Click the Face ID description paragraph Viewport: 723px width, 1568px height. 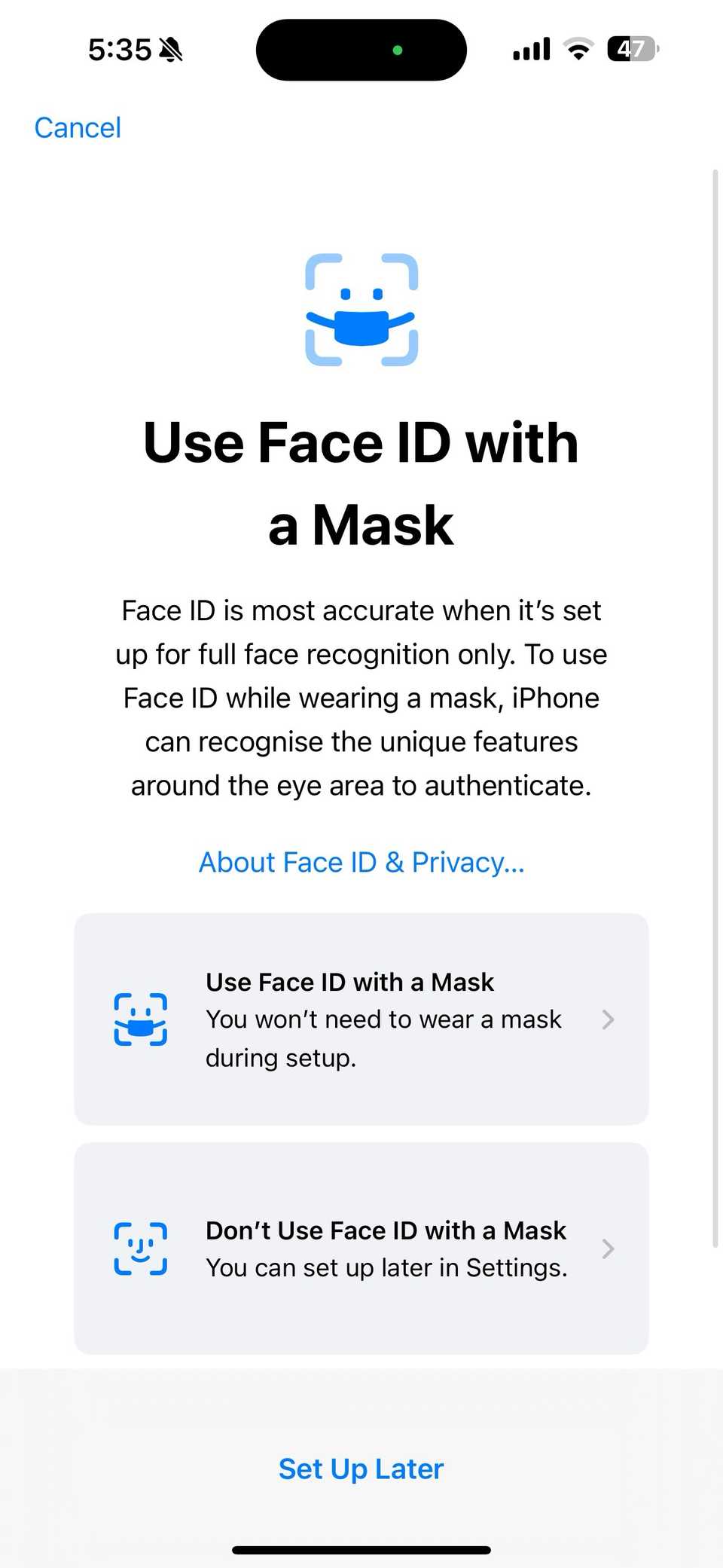tap(361, 697)
